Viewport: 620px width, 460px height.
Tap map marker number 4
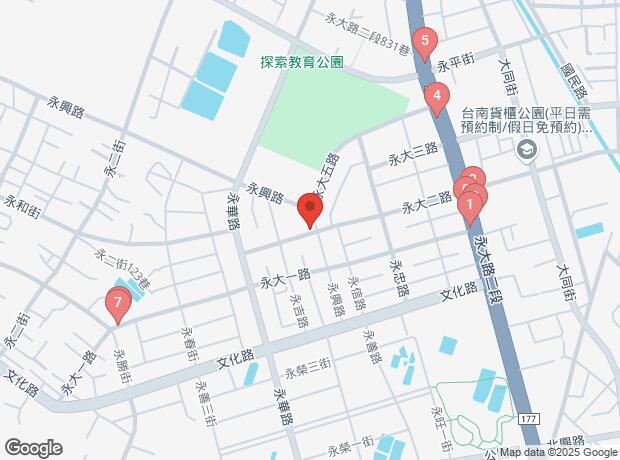(x=437, y=99)
